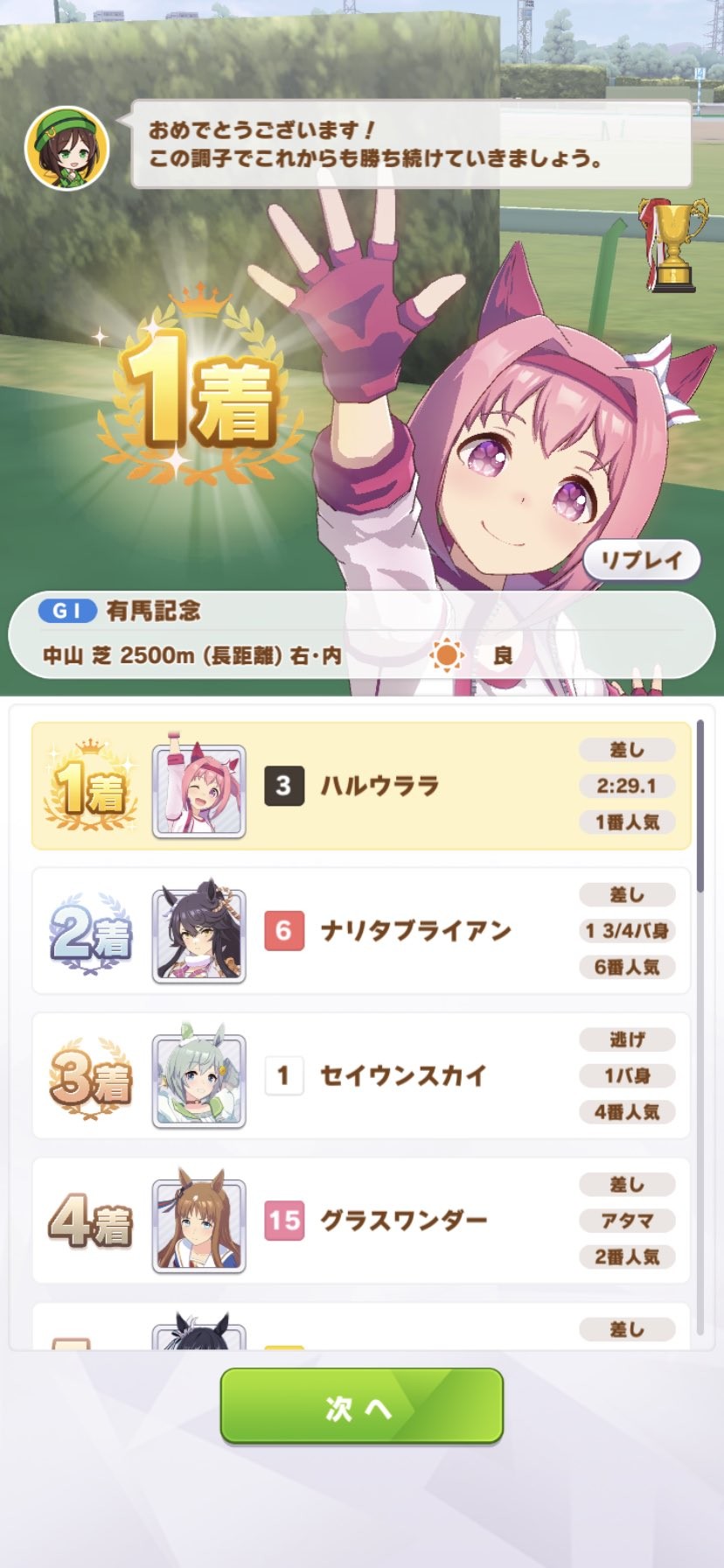724x1568 pixels.
Task: Open the gold trophy icon
Action: (x=673, y=245)
